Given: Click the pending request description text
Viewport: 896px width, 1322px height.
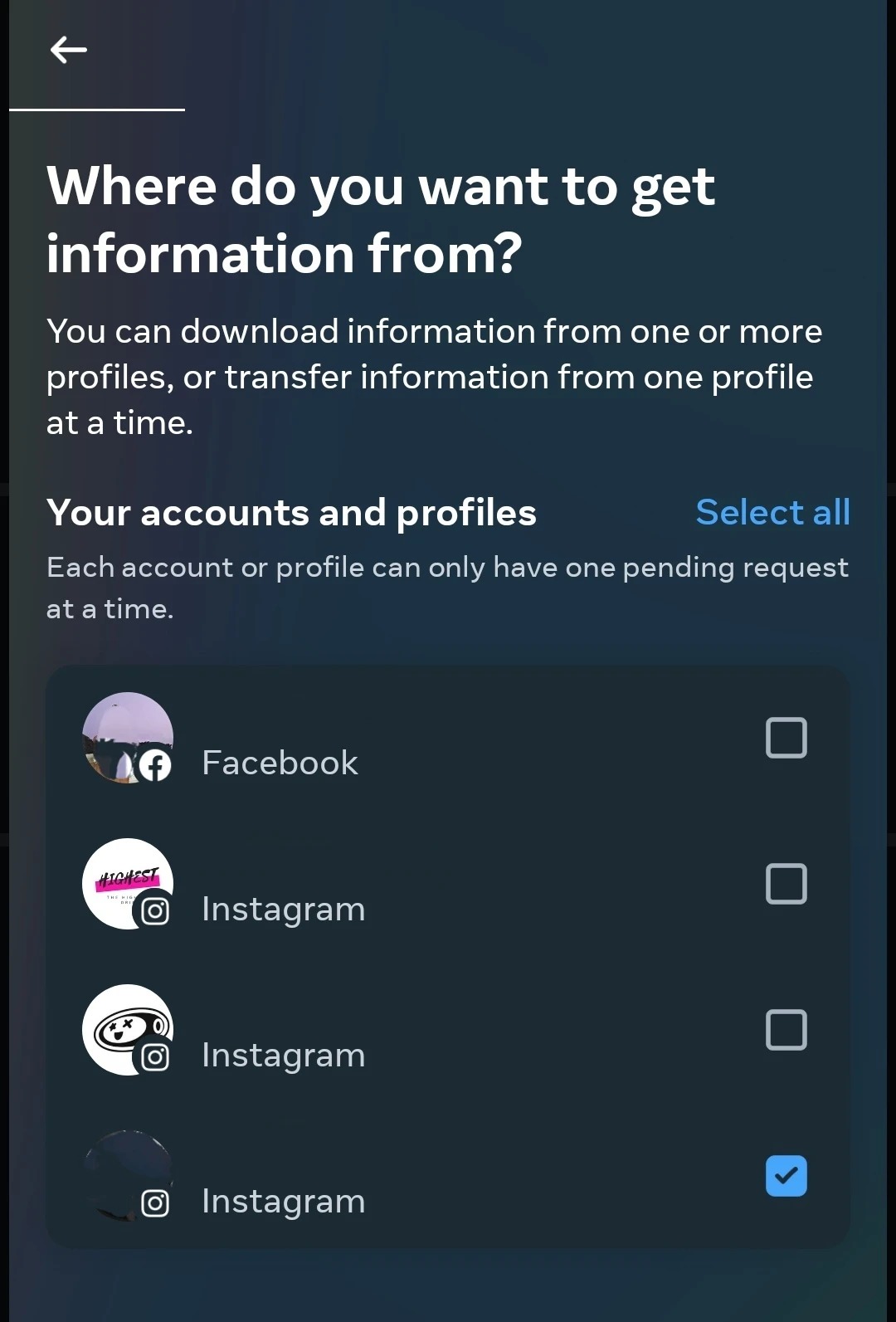Looking at the screenshot, I should point(448,587).
